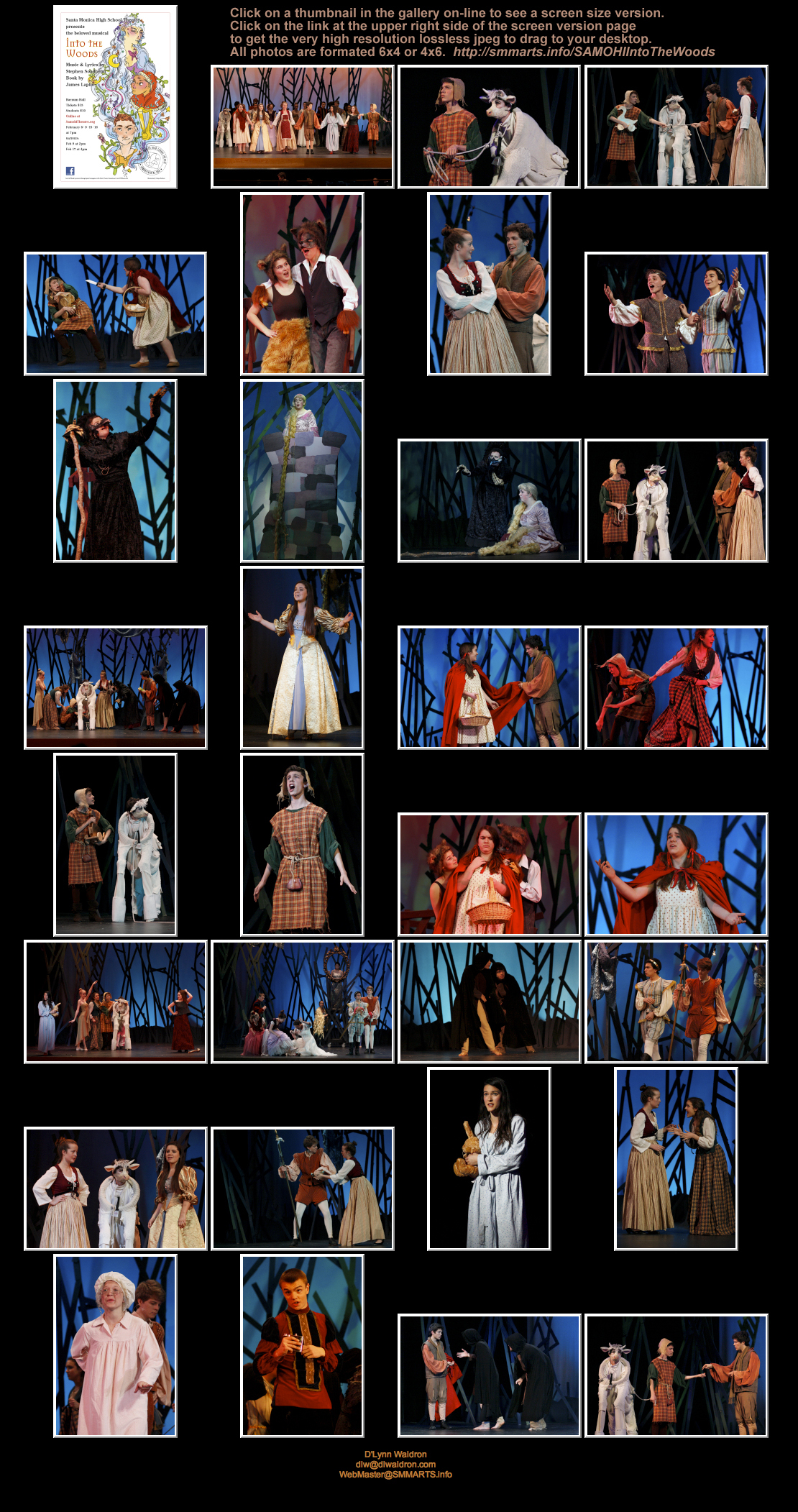798x1512 pixels.
Task: Open the witch raising her staff photo
Action: point(115,471)
